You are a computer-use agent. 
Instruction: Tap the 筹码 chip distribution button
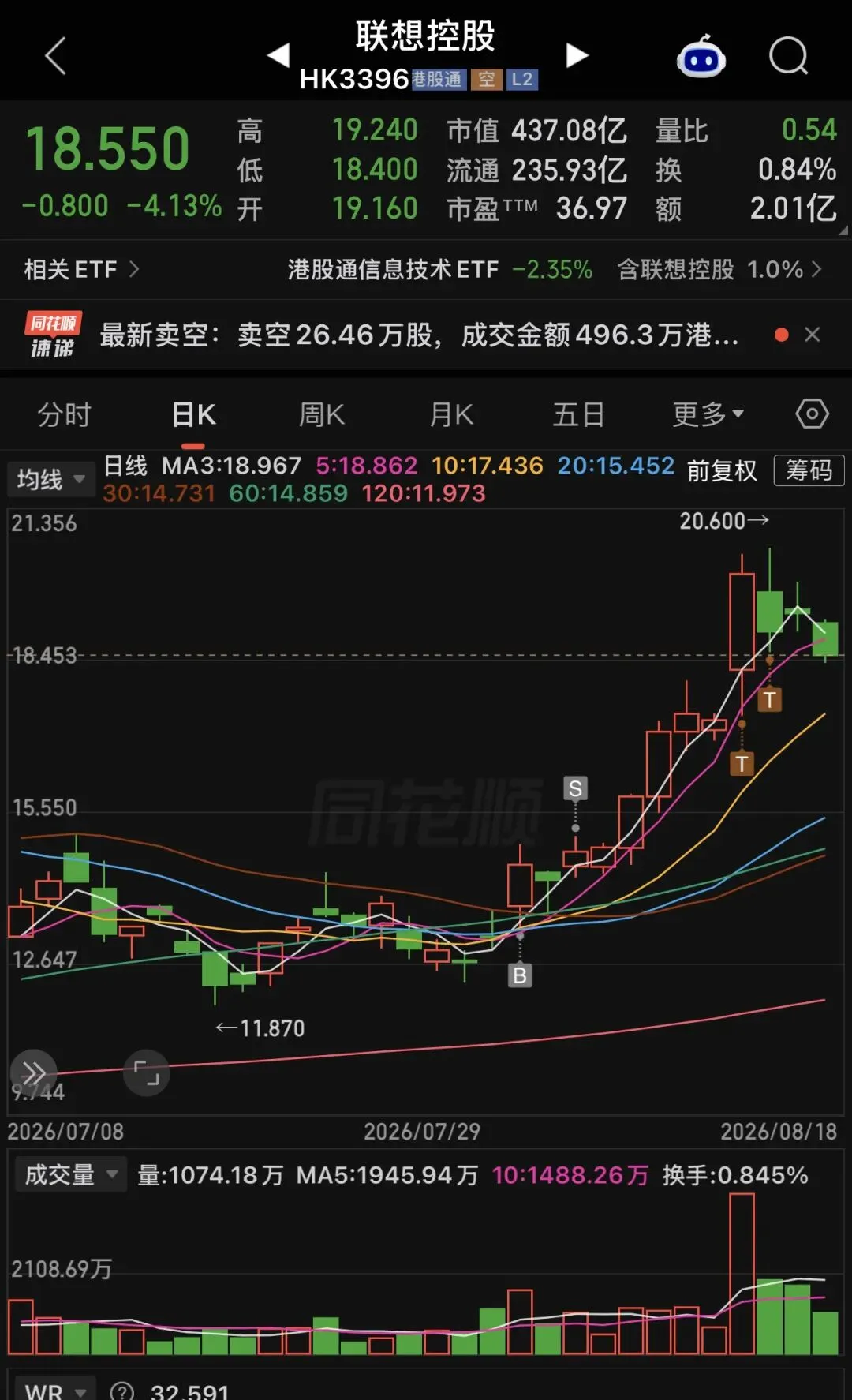[809, 470]
